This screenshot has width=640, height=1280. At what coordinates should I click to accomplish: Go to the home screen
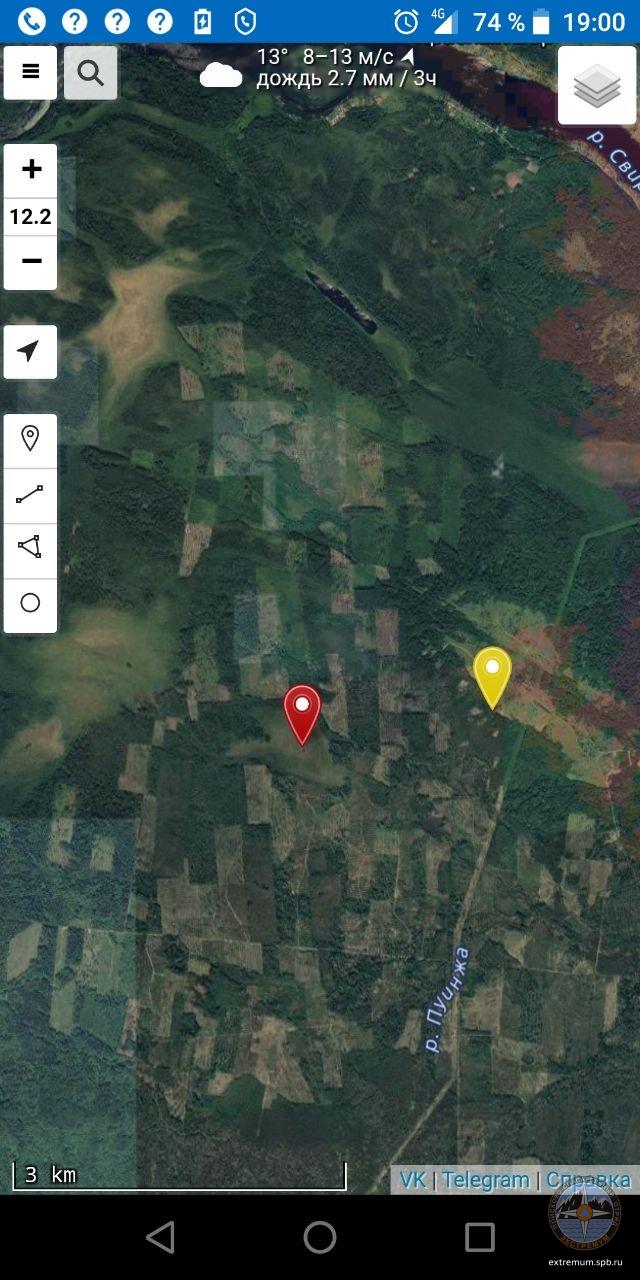[x=320, y=1237]
